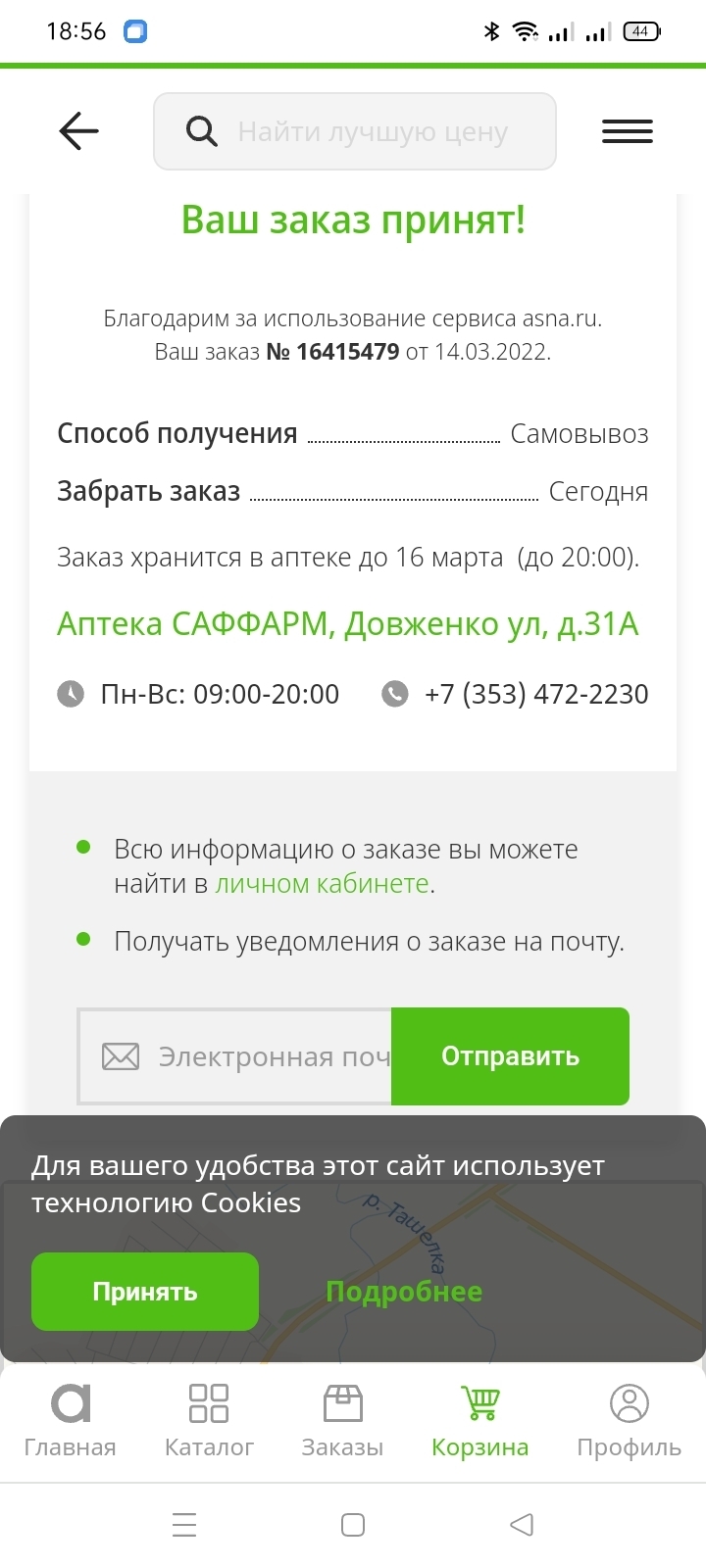Open the hamburger menu

(628, 131)
